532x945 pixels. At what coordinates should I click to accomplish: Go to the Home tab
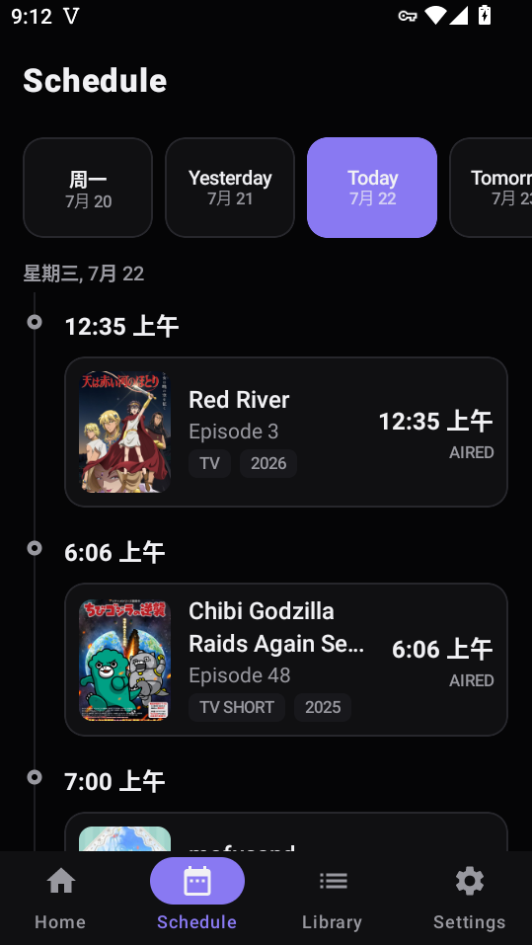tap(60, 897)
